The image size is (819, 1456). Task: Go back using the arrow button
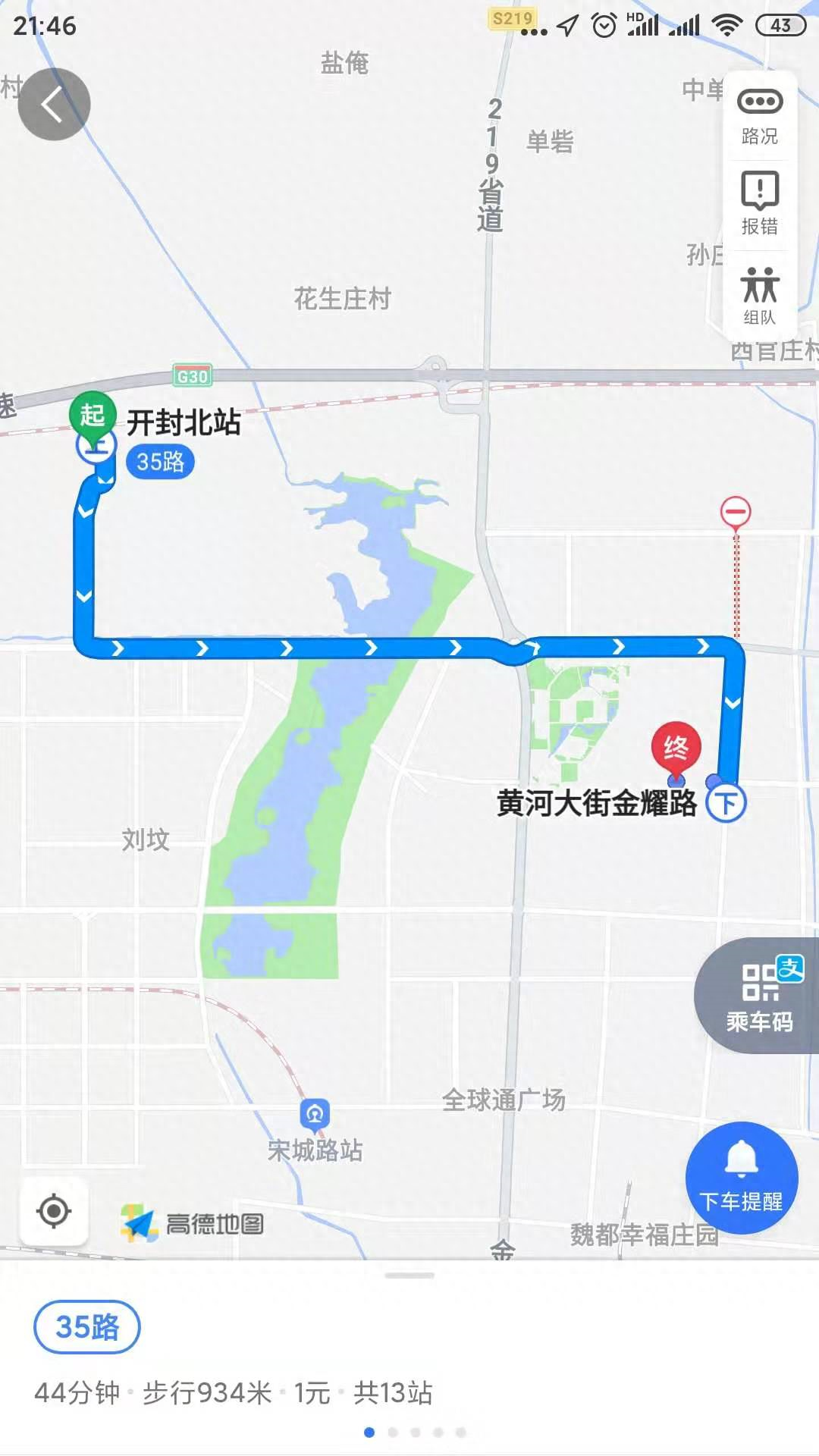[x=54, y=104]
